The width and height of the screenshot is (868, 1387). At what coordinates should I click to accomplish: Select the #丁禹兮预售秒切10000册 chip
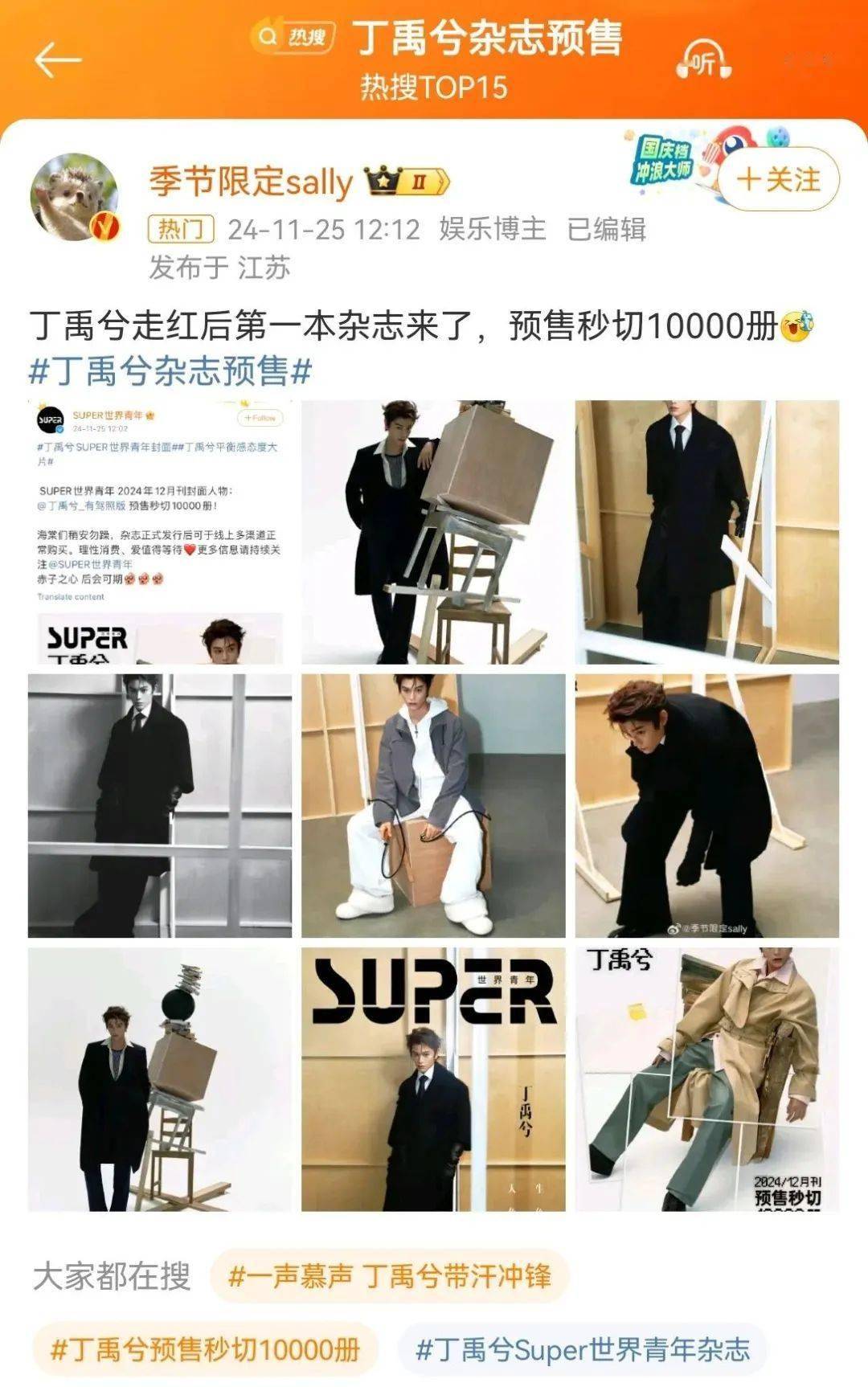pyautogui.click(x=205, y=1349)
